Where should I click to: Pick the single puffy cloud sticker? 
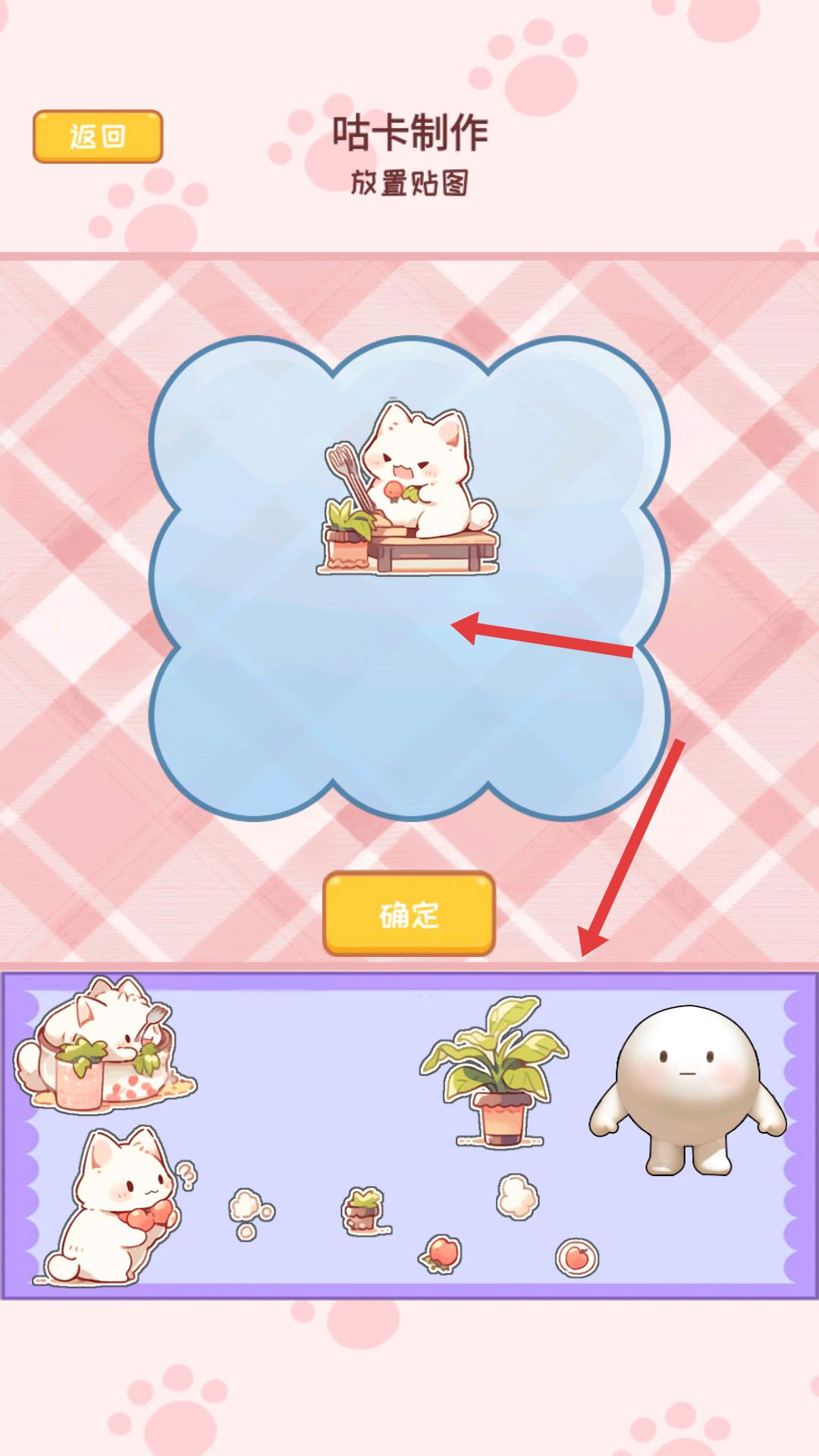coord(517,1197)
